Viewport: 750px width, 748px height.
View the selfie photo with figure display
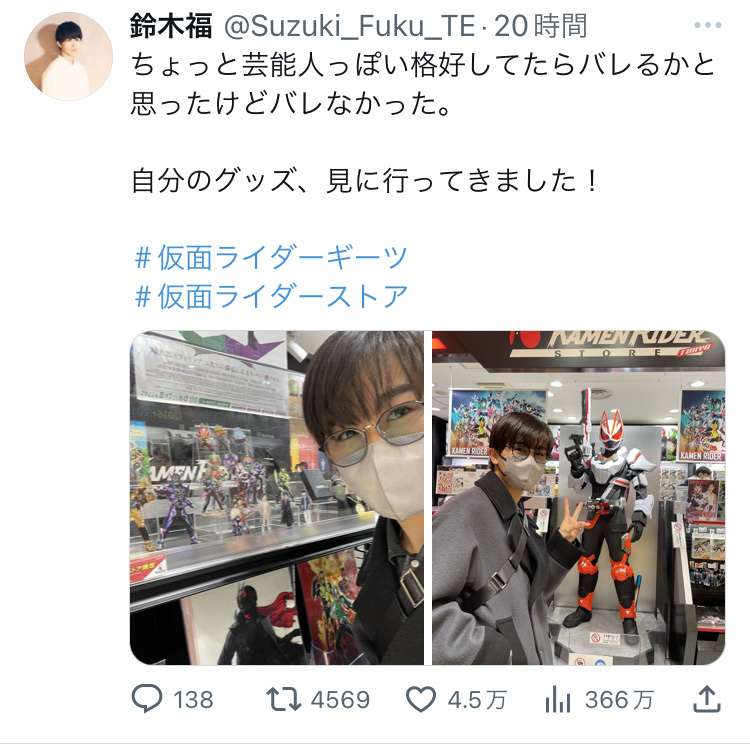point(277,497)
